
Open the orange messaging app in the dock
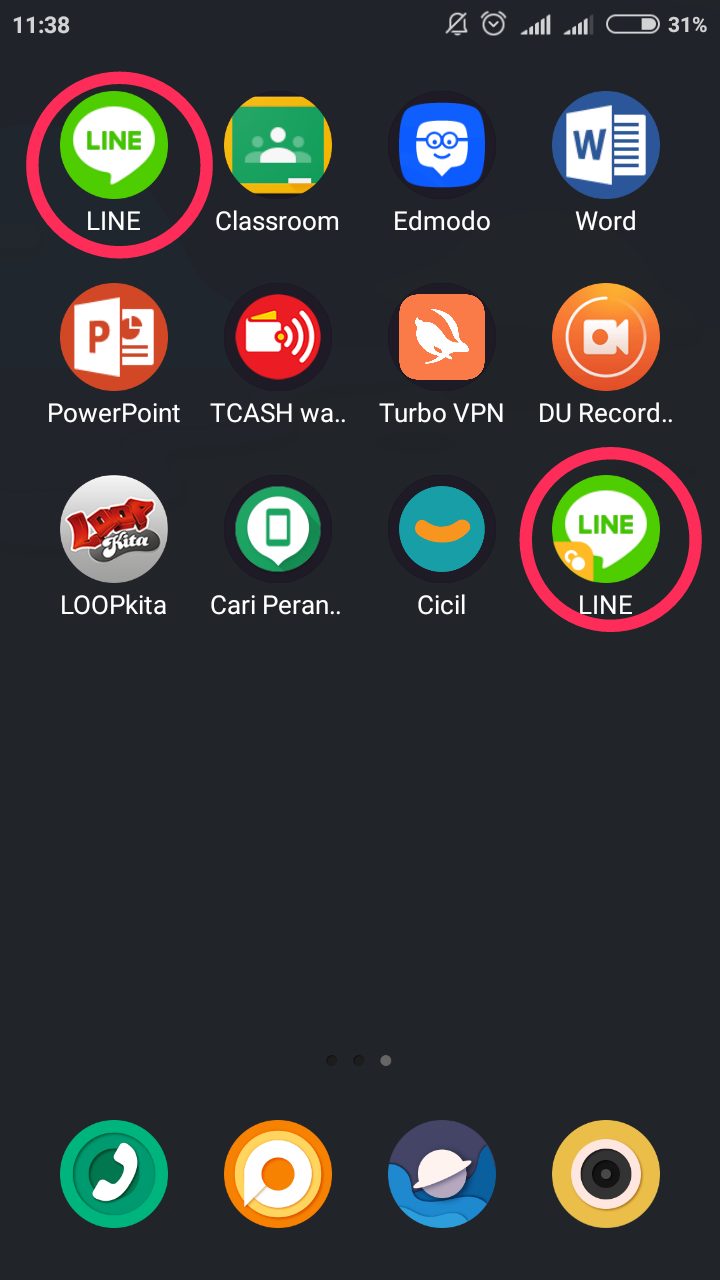pyautogui.click(x=277, y=1174)
